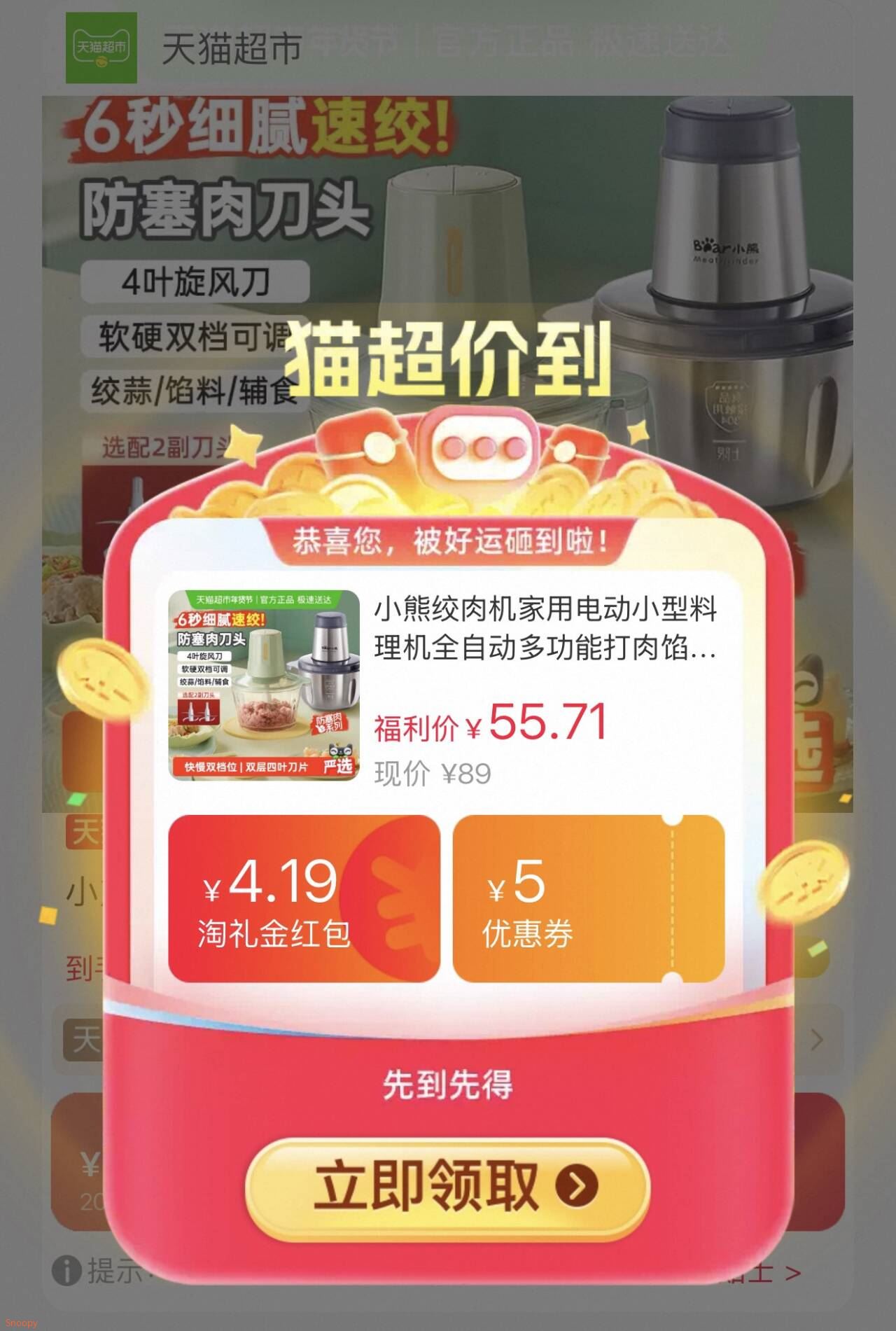
Task: Tap the 立即领取 button
Action: click(447, 1185)
